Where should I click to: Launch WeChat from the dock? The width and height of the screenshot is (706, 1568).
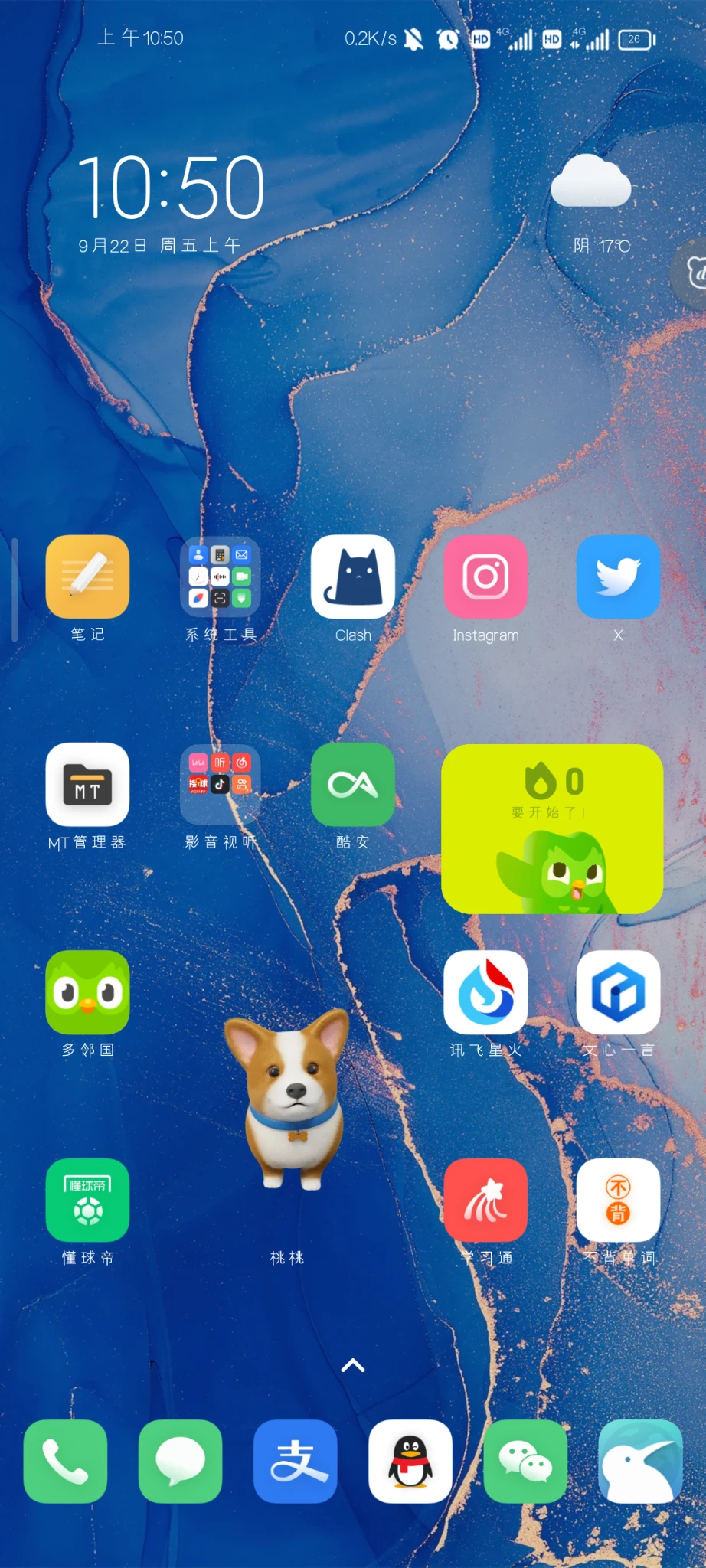[525, 1461]
